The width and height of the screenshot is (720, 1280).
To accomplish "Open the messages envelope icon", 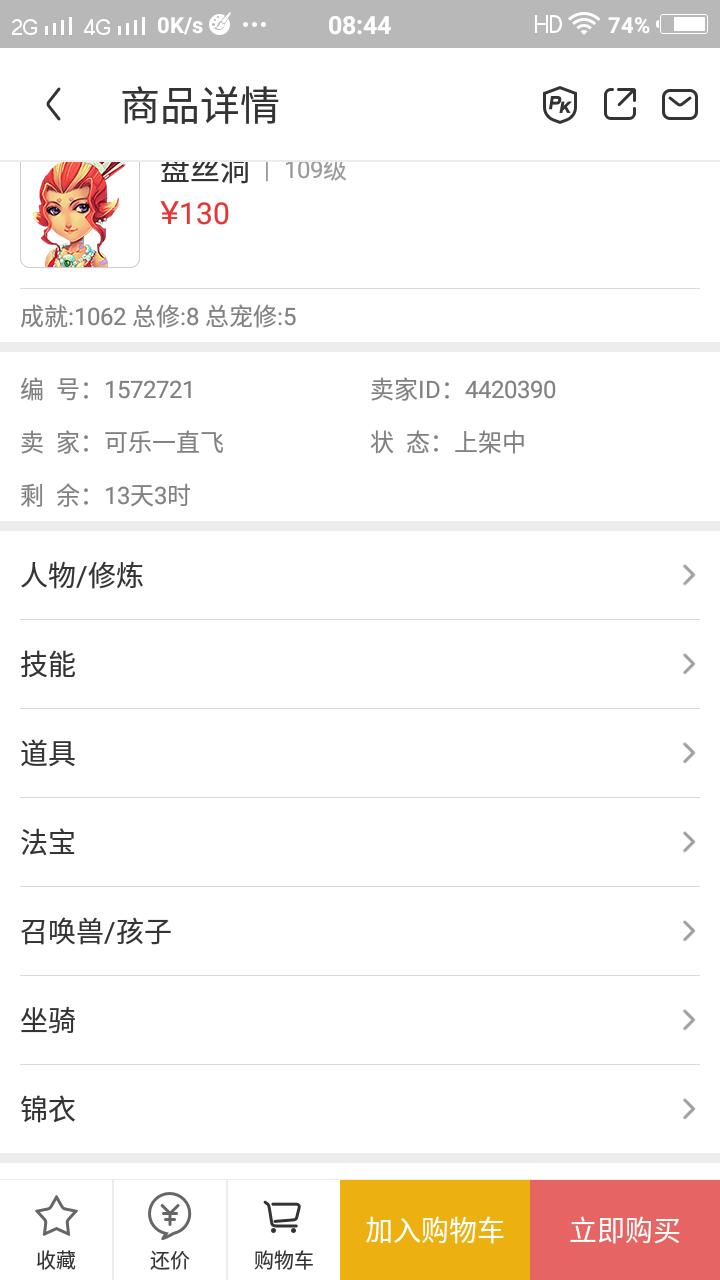I will 679,104.
